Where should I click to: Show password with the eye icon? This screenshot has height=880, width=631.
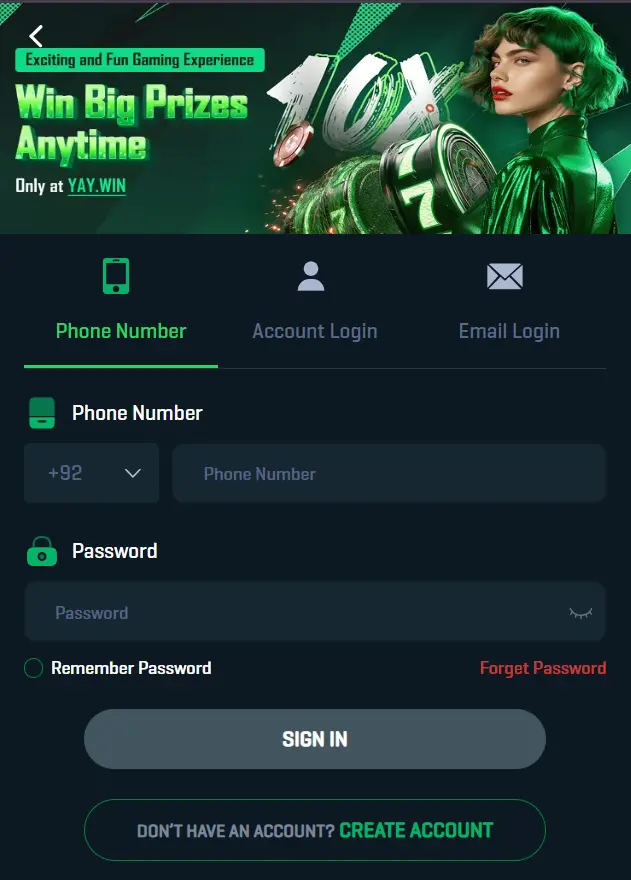pos(580,612)
